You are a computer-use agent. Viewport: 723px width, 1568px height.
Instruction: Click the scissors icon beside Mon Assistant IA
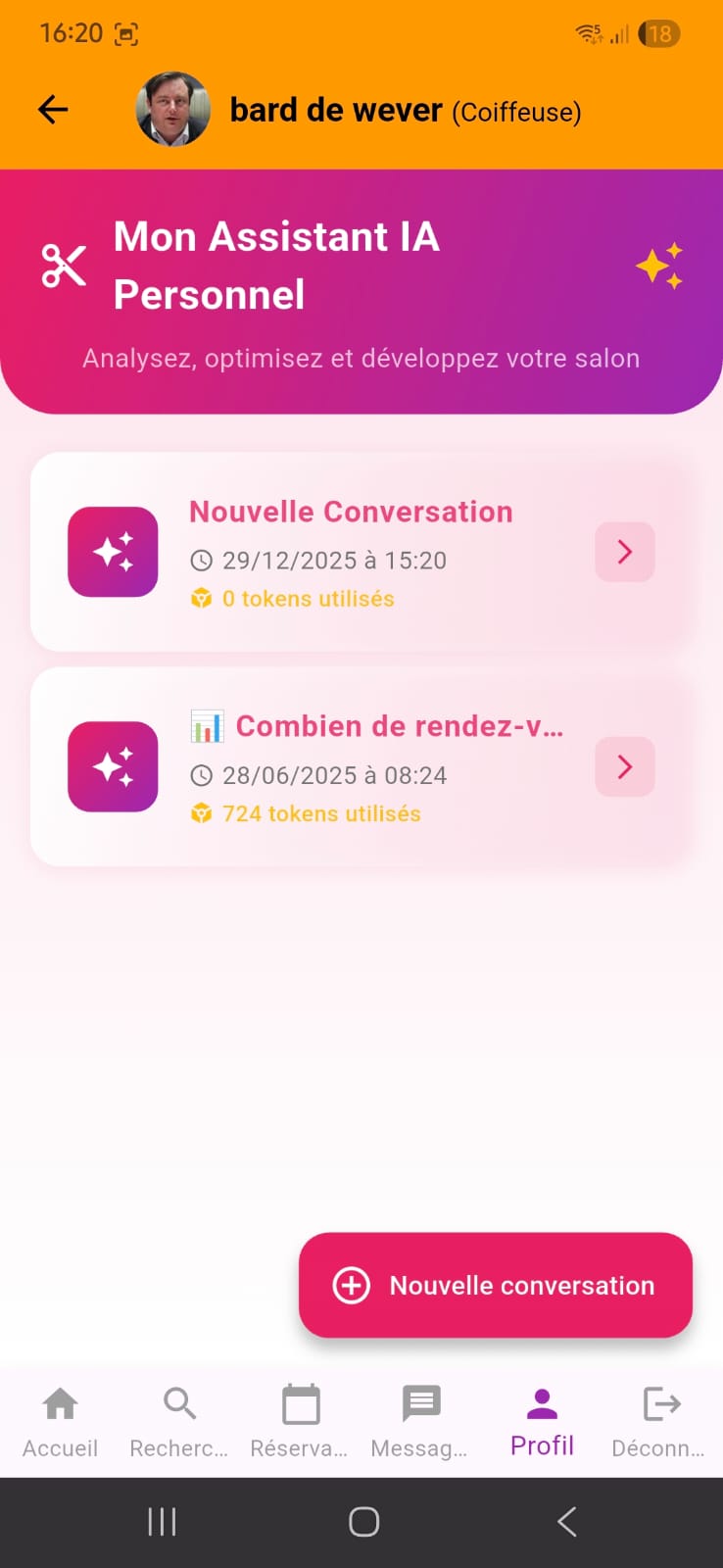tap(64, 264)
